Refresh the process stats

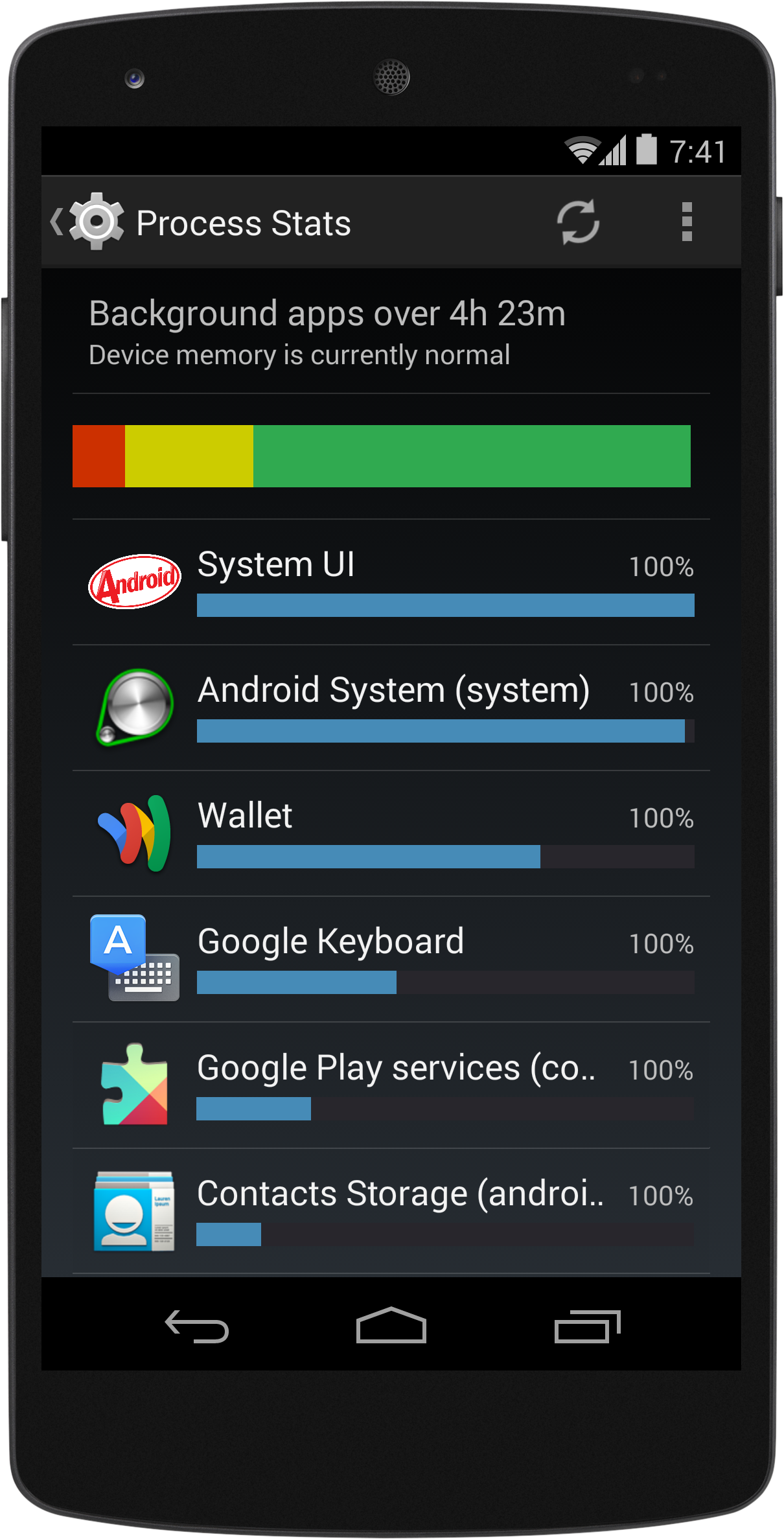[578, 222]
